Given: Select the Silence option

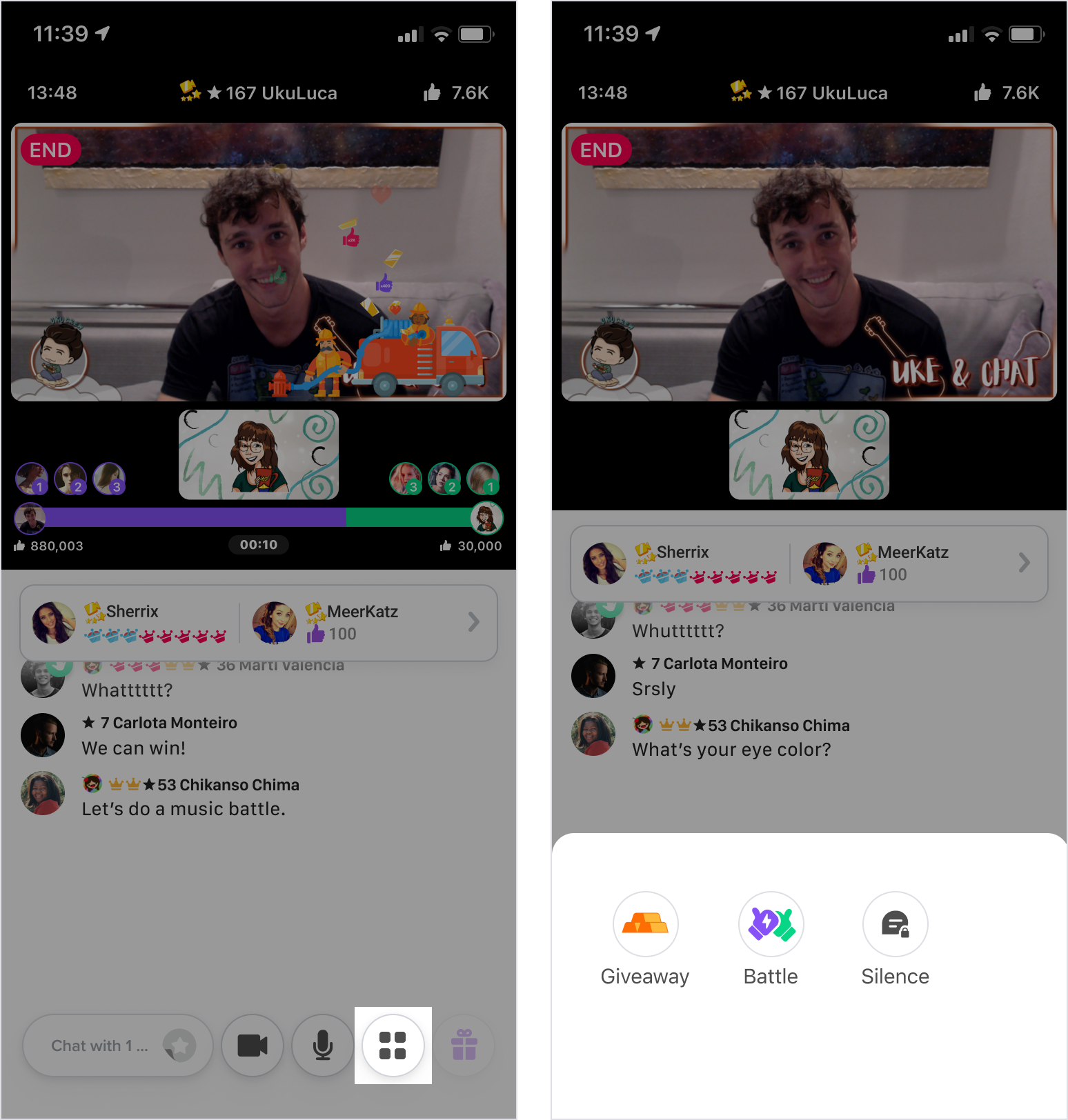Looking at the screenshot, I should tap(895, 924).
